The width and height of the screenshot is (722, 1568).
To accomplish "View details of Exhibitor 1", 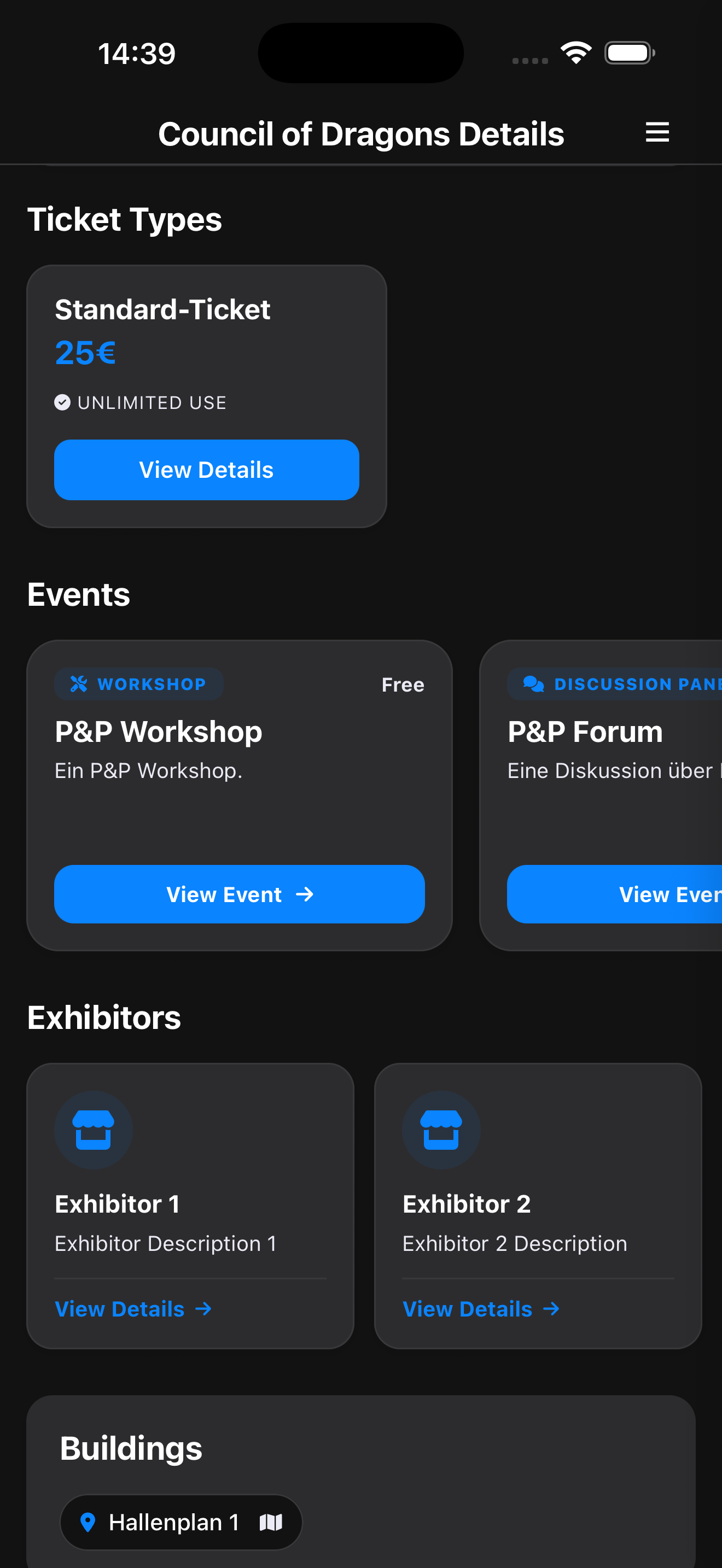I will [x=121, y=1309].
